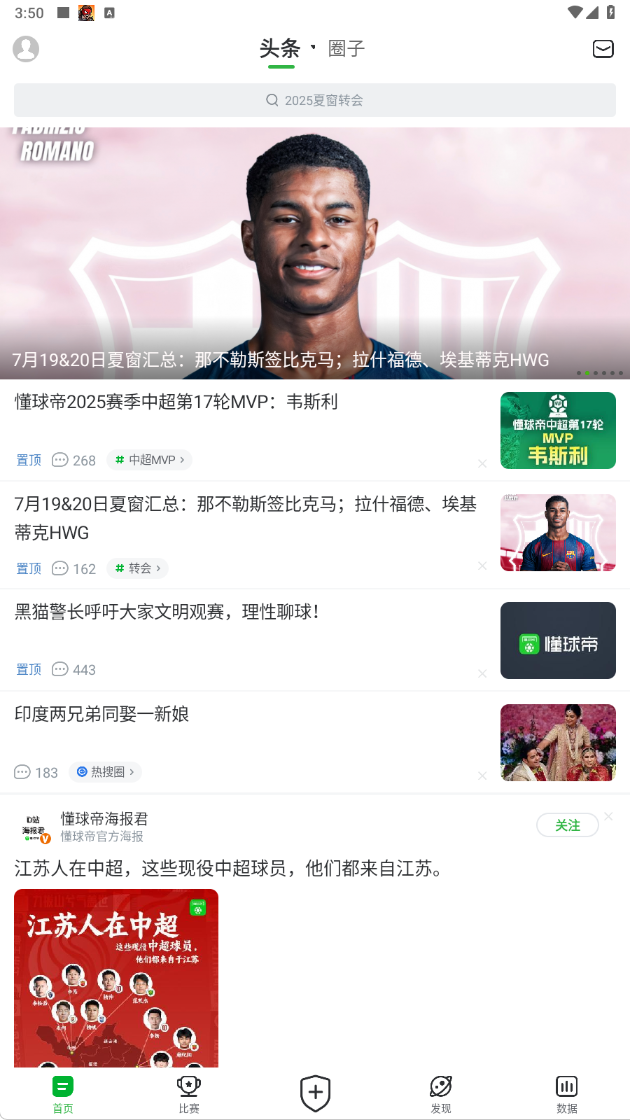630x1120 pixels.
Task: Dismiss the 懂球帝海报君 post
Action: coord(608,817)
